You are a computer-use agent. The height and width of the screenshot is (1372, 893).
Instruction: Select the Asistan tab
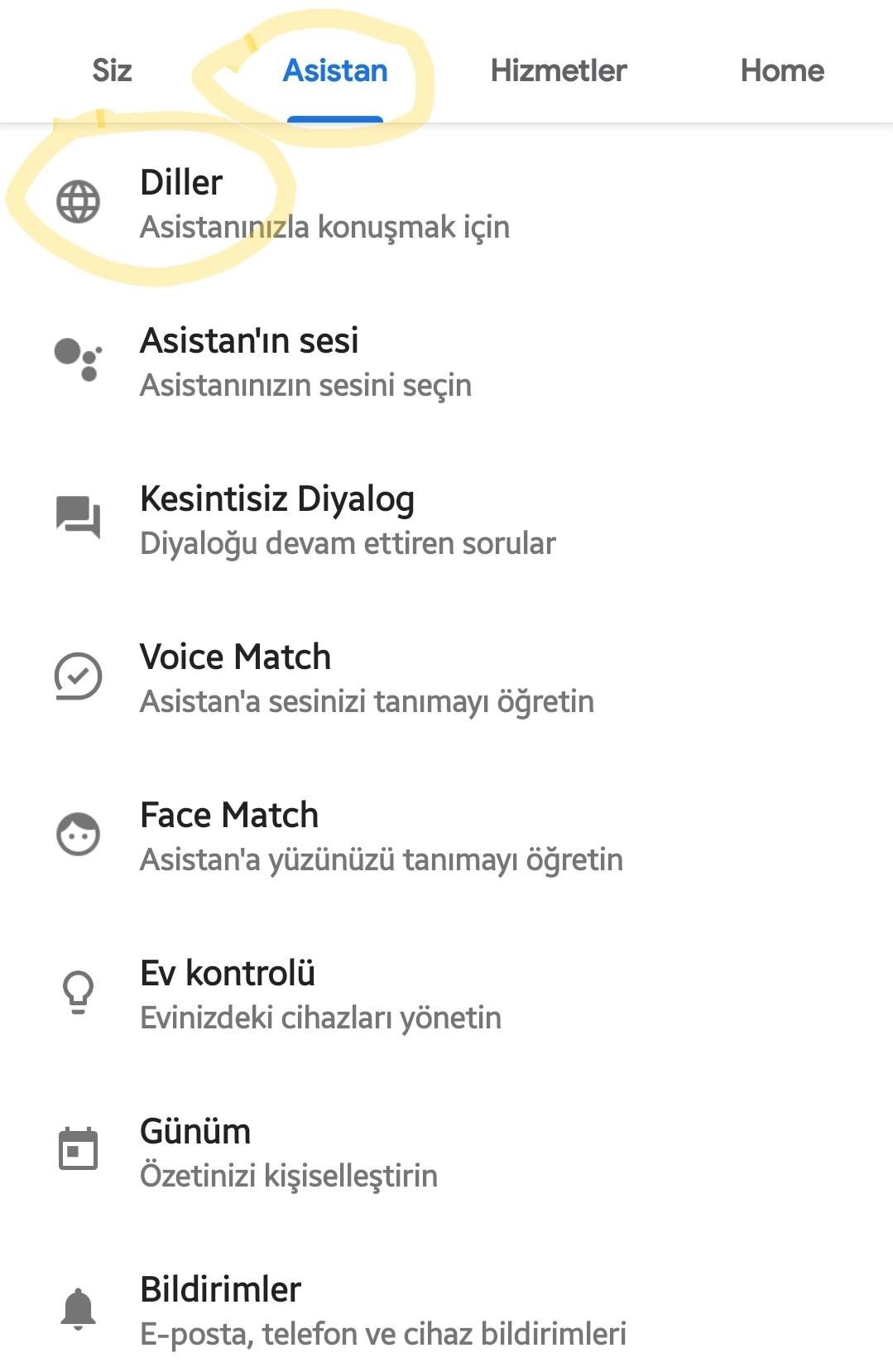(x=335, y=70)
